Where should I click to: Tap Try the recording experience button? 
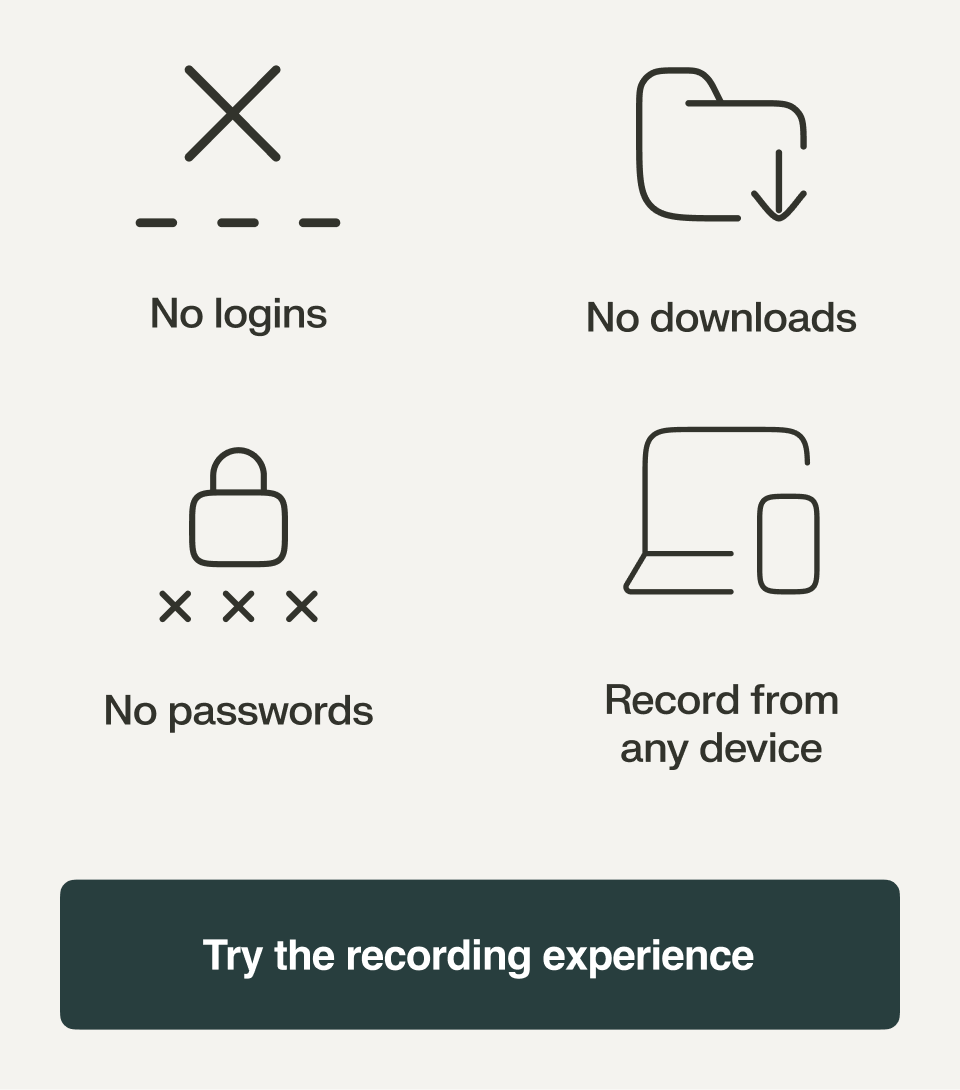479,954
